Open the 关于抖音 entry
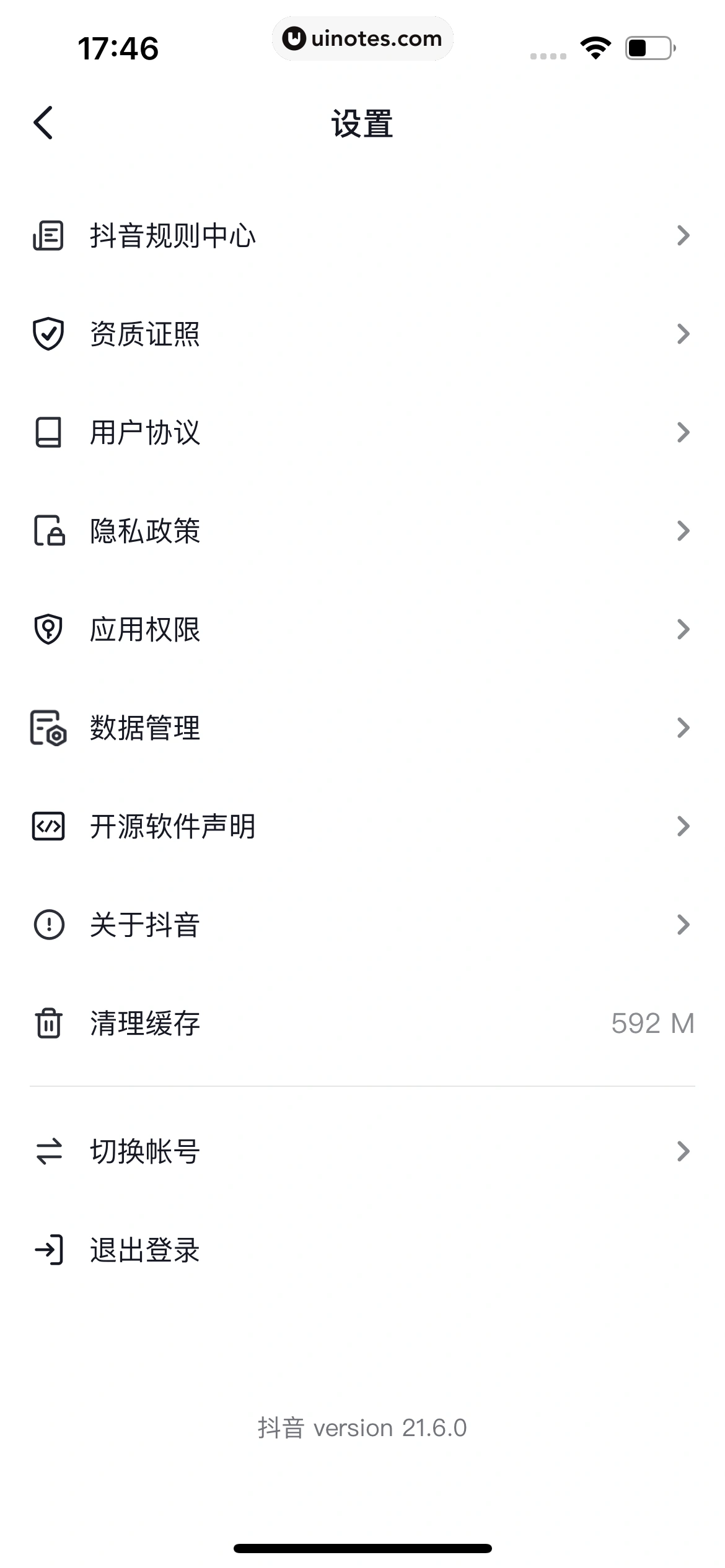725x1568 pixels. pos(143,924)
